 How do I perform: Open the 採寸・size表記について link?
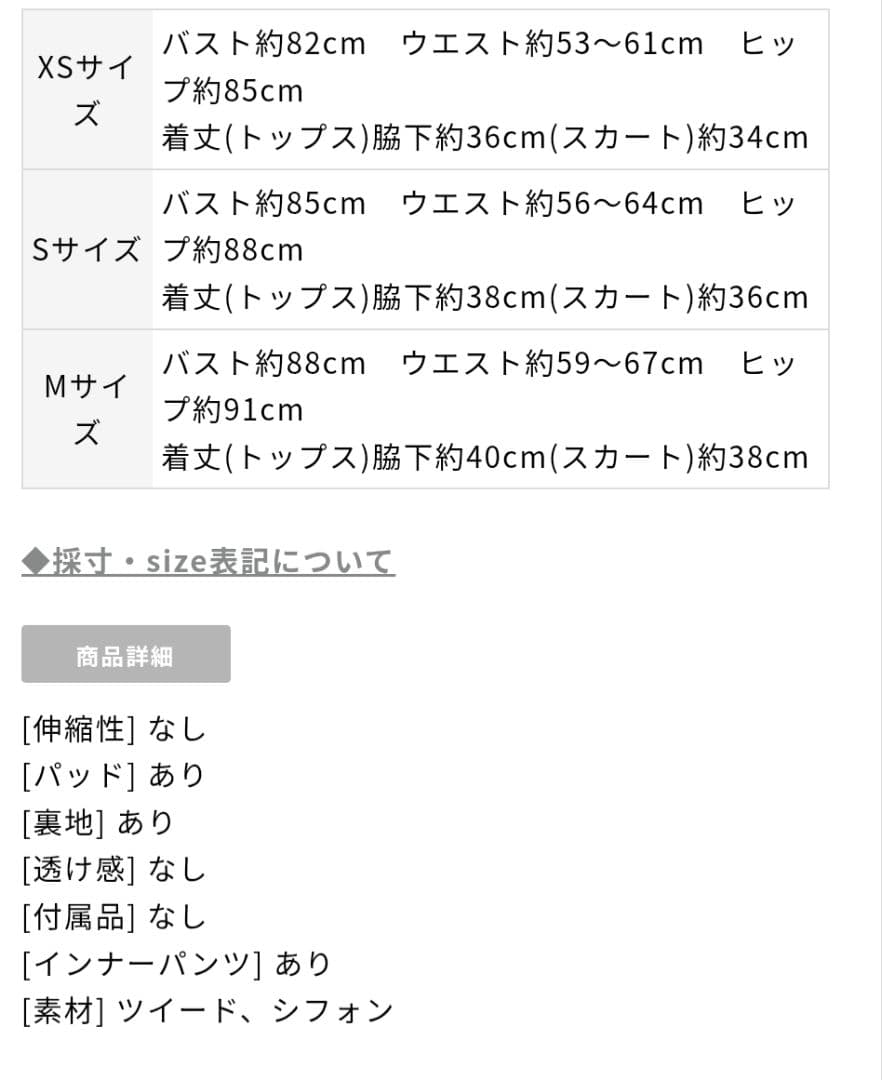(208, 562)
